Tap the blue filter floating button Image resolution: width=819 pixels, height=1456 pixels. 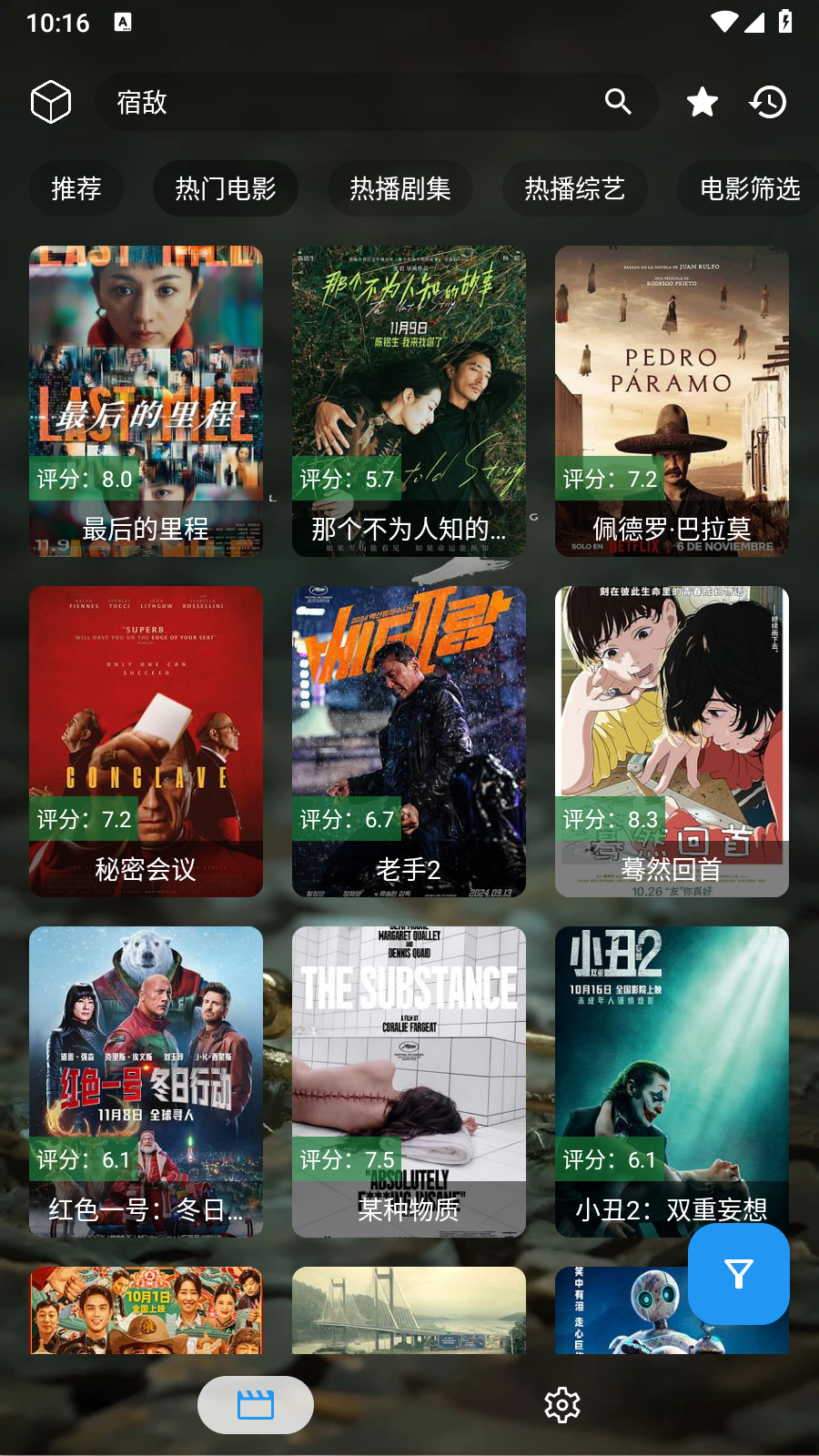(738, 1274)
